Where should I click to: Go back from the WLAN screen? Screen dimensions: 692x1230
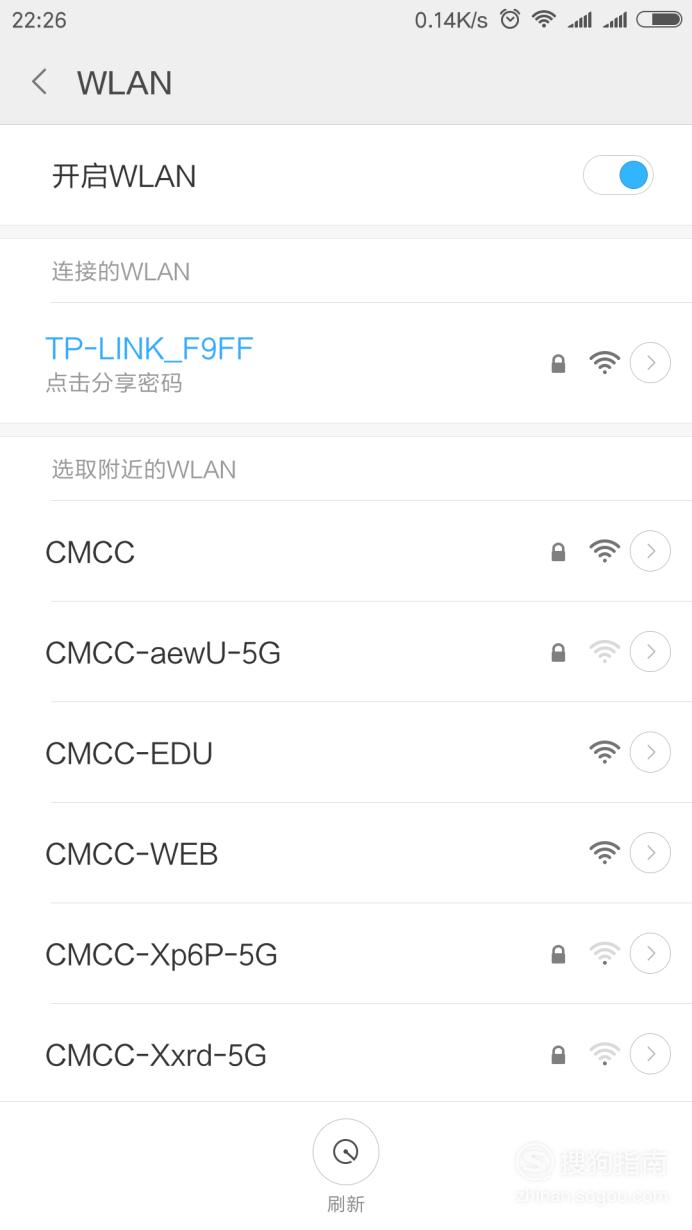(x=40, y=82)
